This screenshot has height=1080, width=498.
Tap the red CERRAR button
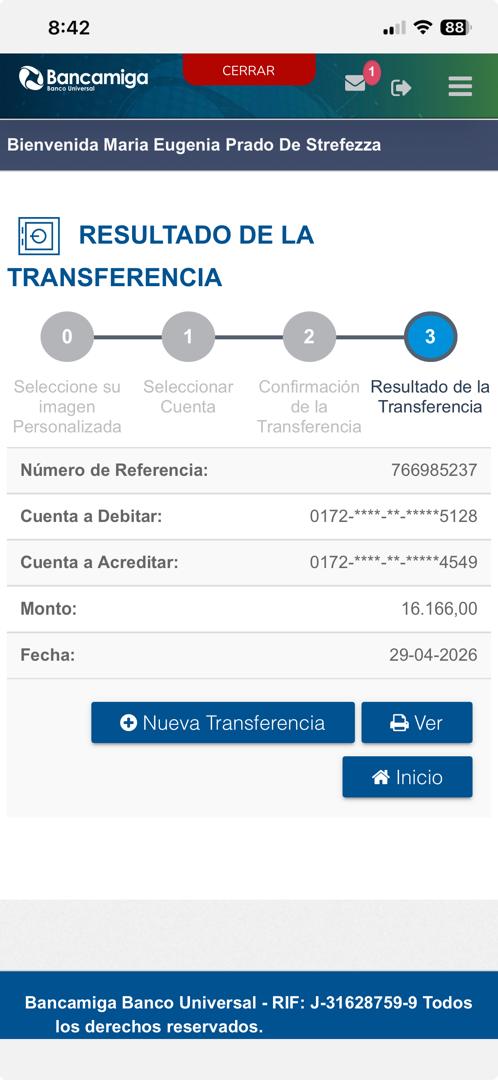249,70
